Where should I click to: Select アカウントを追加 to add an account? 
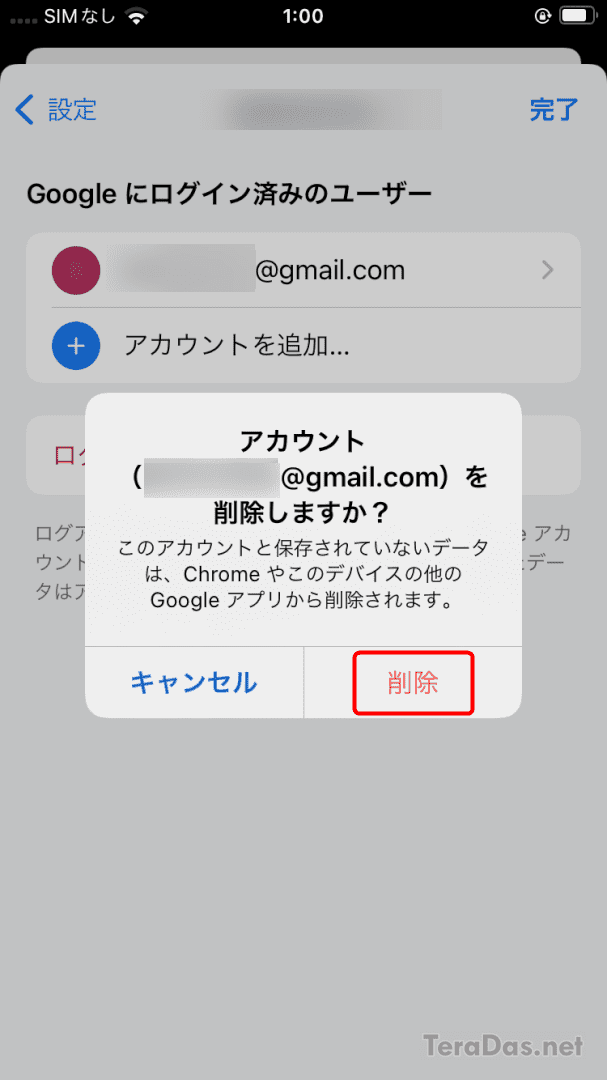click(x=303, y=346)
